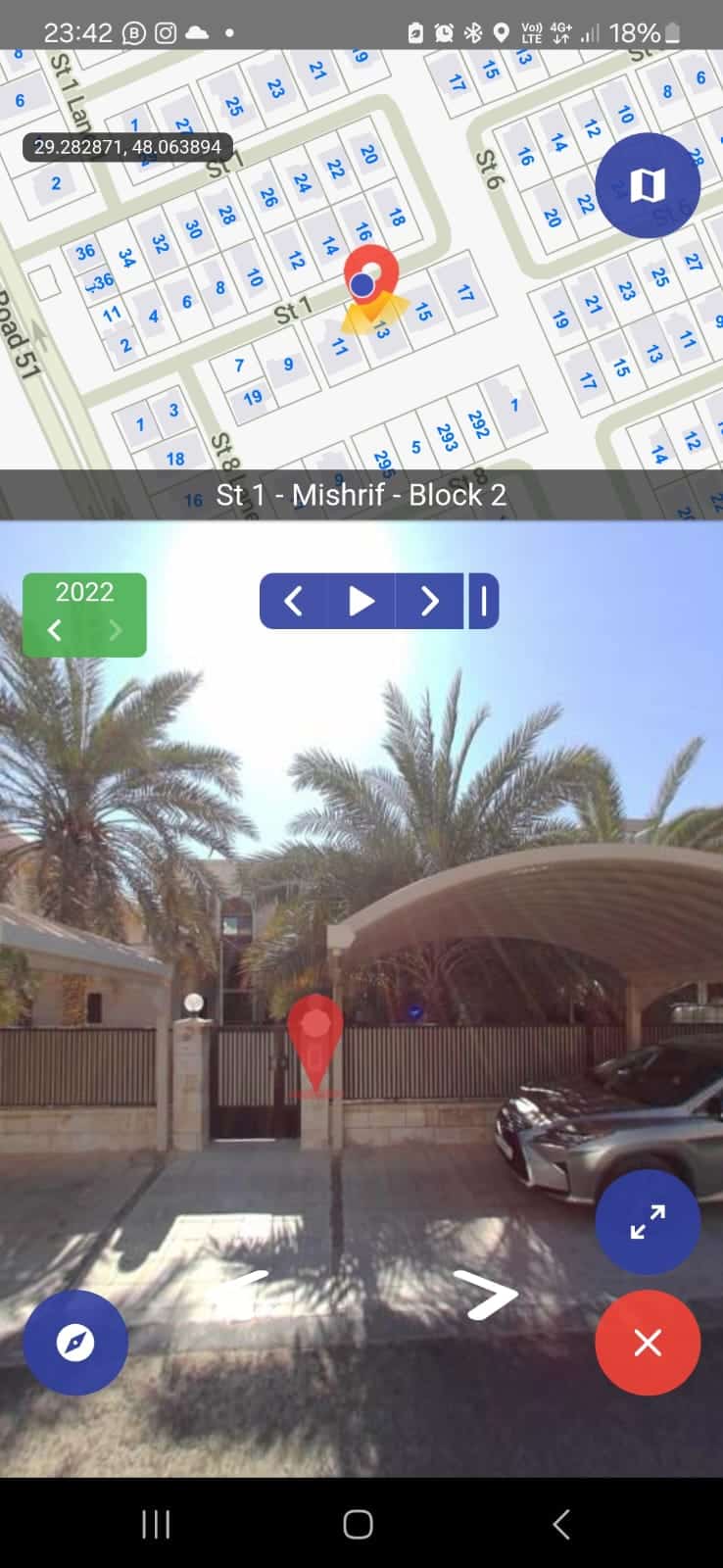Go back using the system back button
723x1568 pixels.
[x=560, y=1524]
